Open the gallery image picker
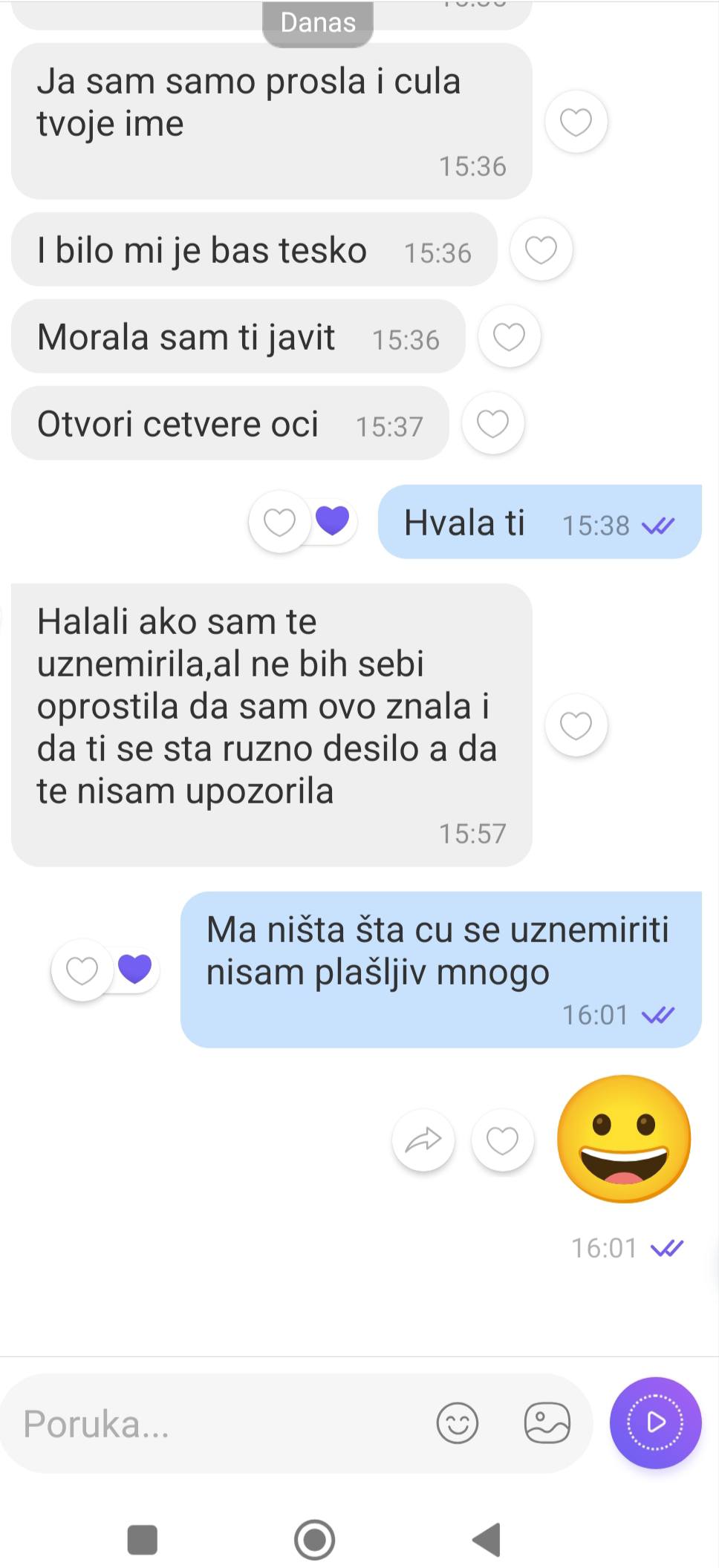The height and width of the screenshot is (1568, 719). coord(547,1423)
